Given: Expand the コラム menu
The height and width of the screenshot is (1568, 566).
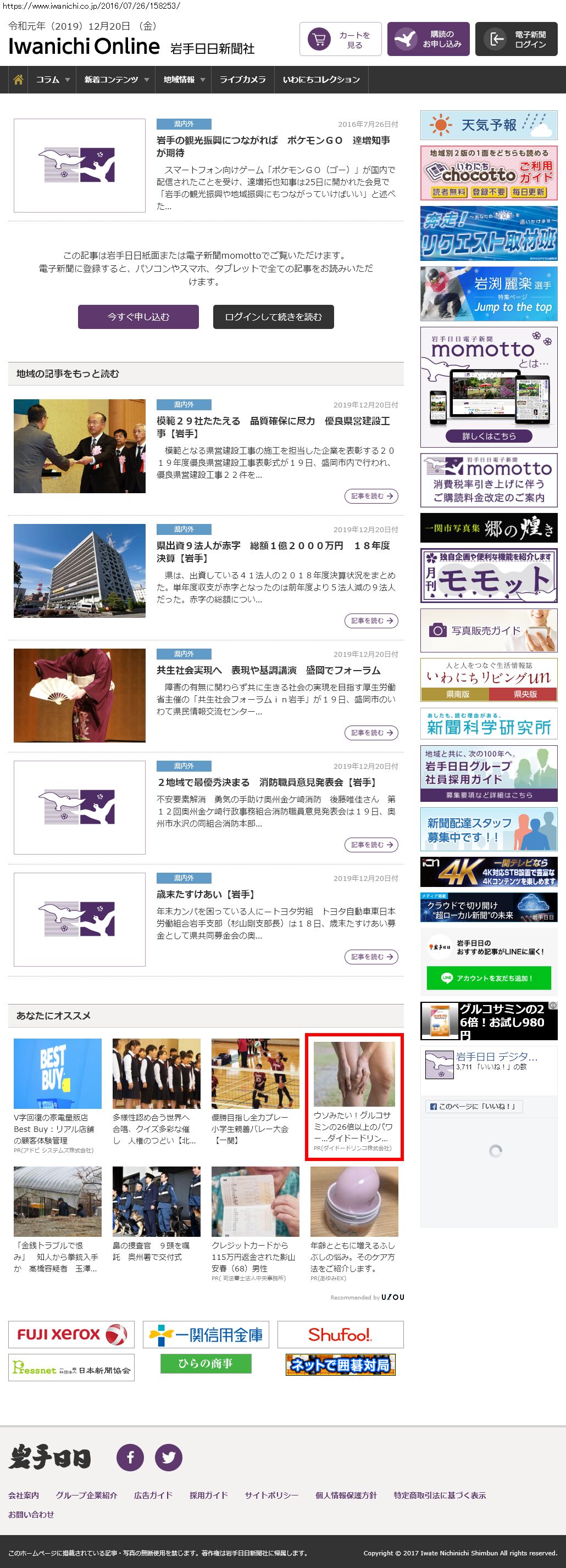Looking at the screenshot, I should coord(52,80).
